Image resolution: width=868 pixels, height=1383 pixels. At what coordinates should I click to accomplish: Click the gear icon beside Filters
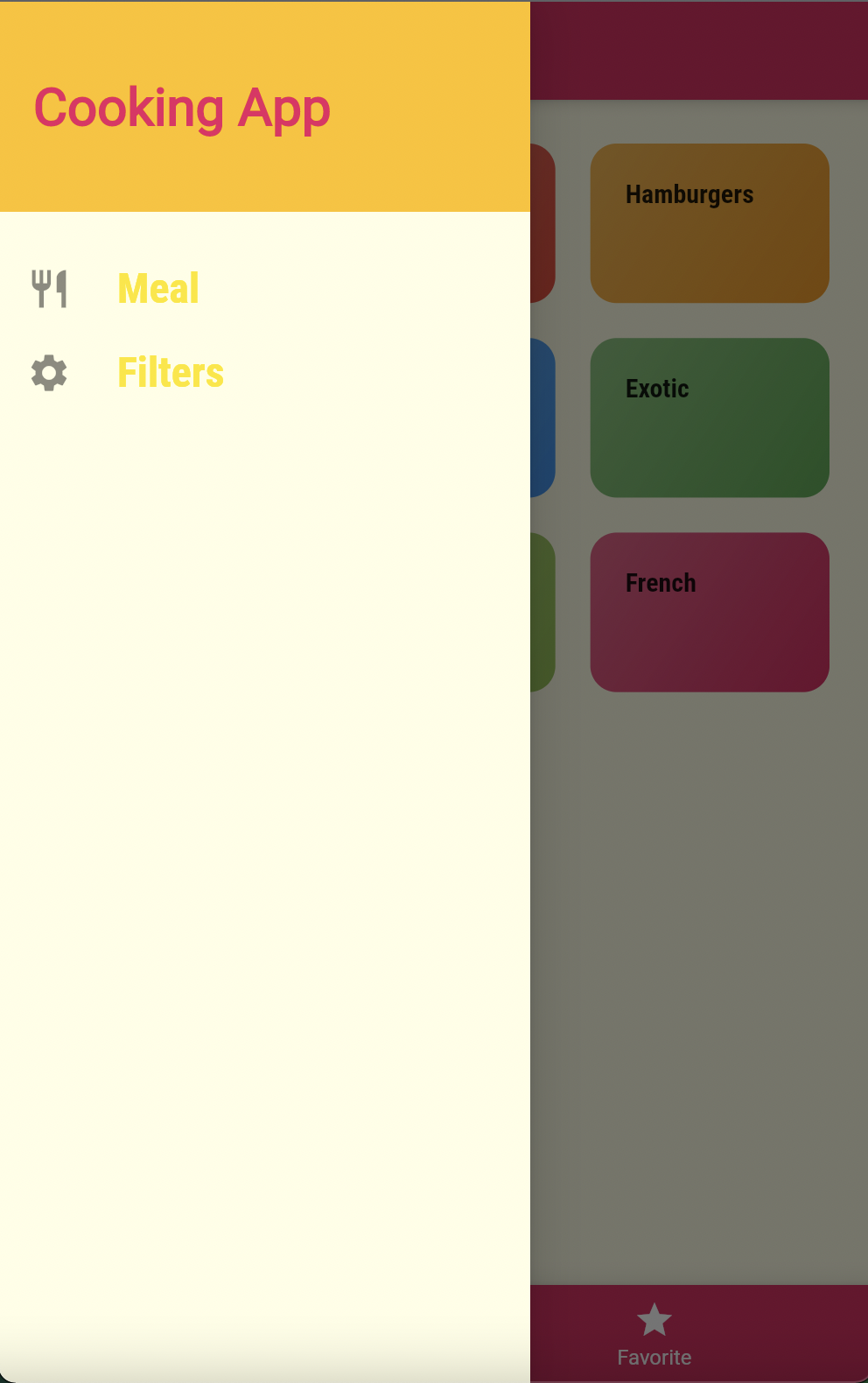point(50,372)
